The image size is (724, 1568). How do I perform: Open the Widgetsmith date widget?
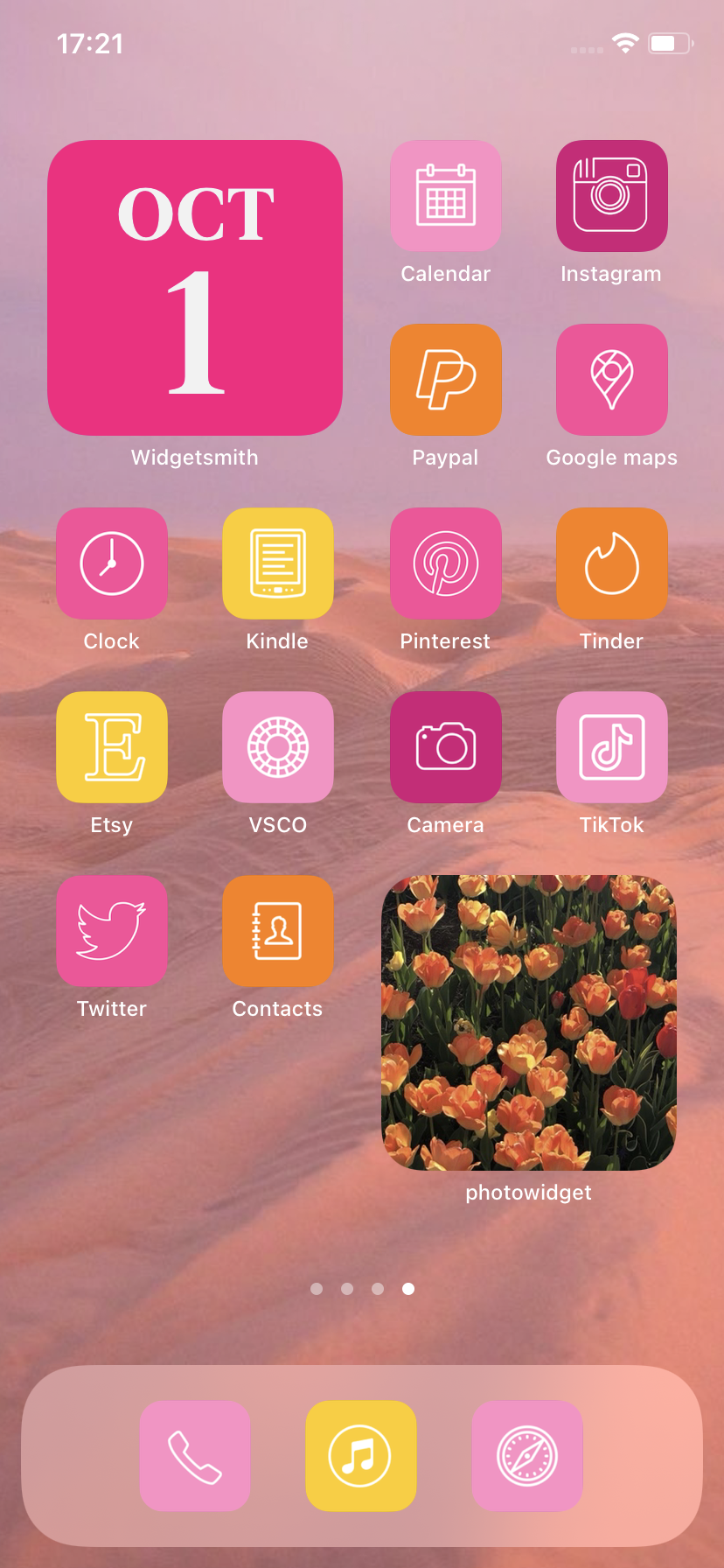click(x=195, y=288)
